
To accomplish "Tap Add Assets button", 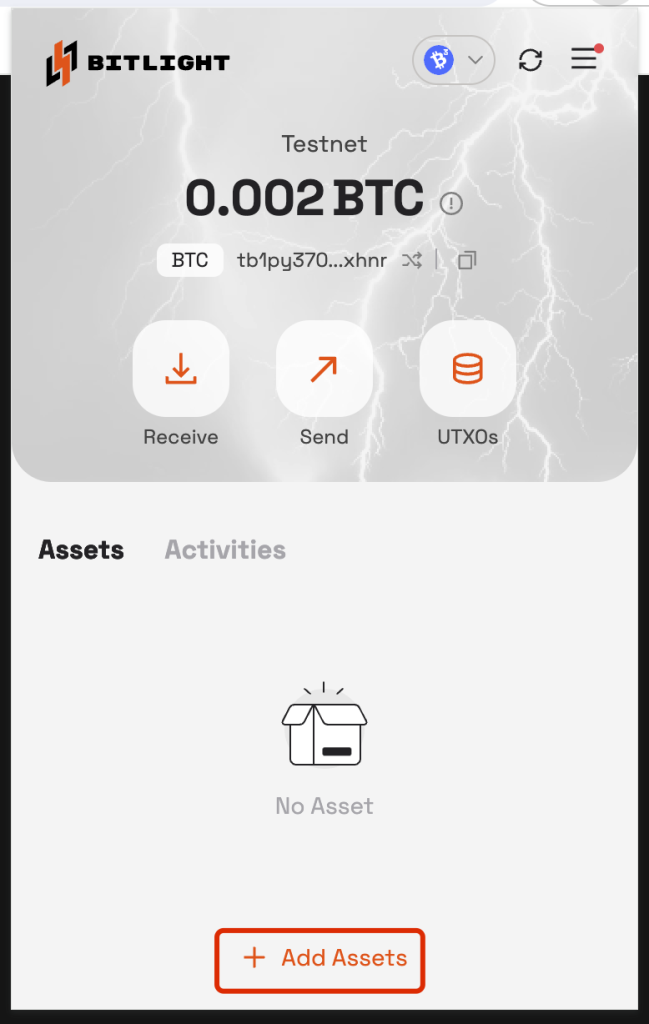I will coord(321,958).
